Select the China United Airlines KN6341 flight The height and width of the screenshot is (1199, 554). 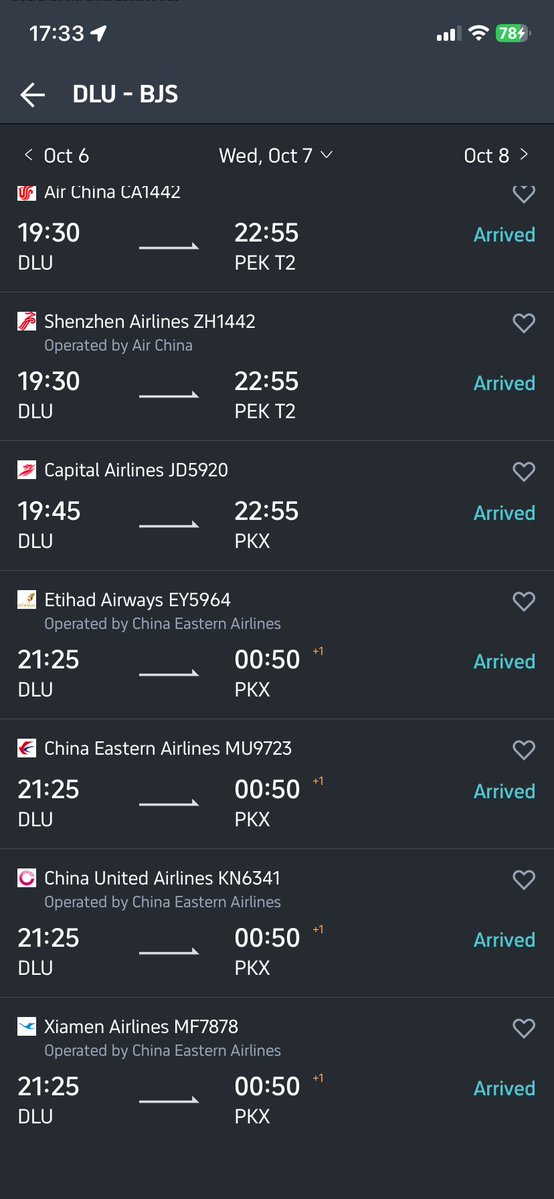click(x=277, y=923)
